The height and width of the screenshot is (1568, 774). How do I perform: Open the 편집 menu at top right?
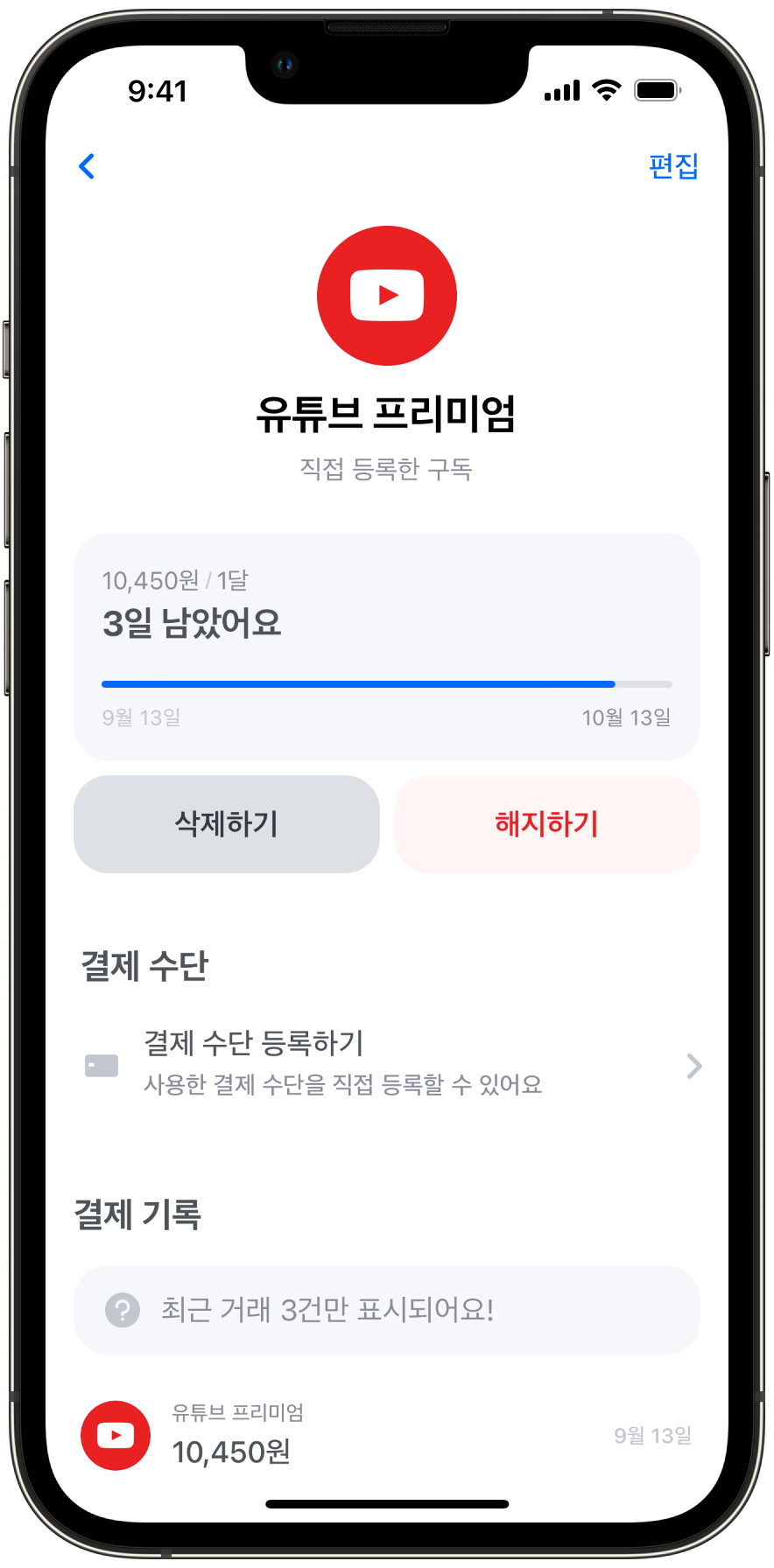pos(672,166)
